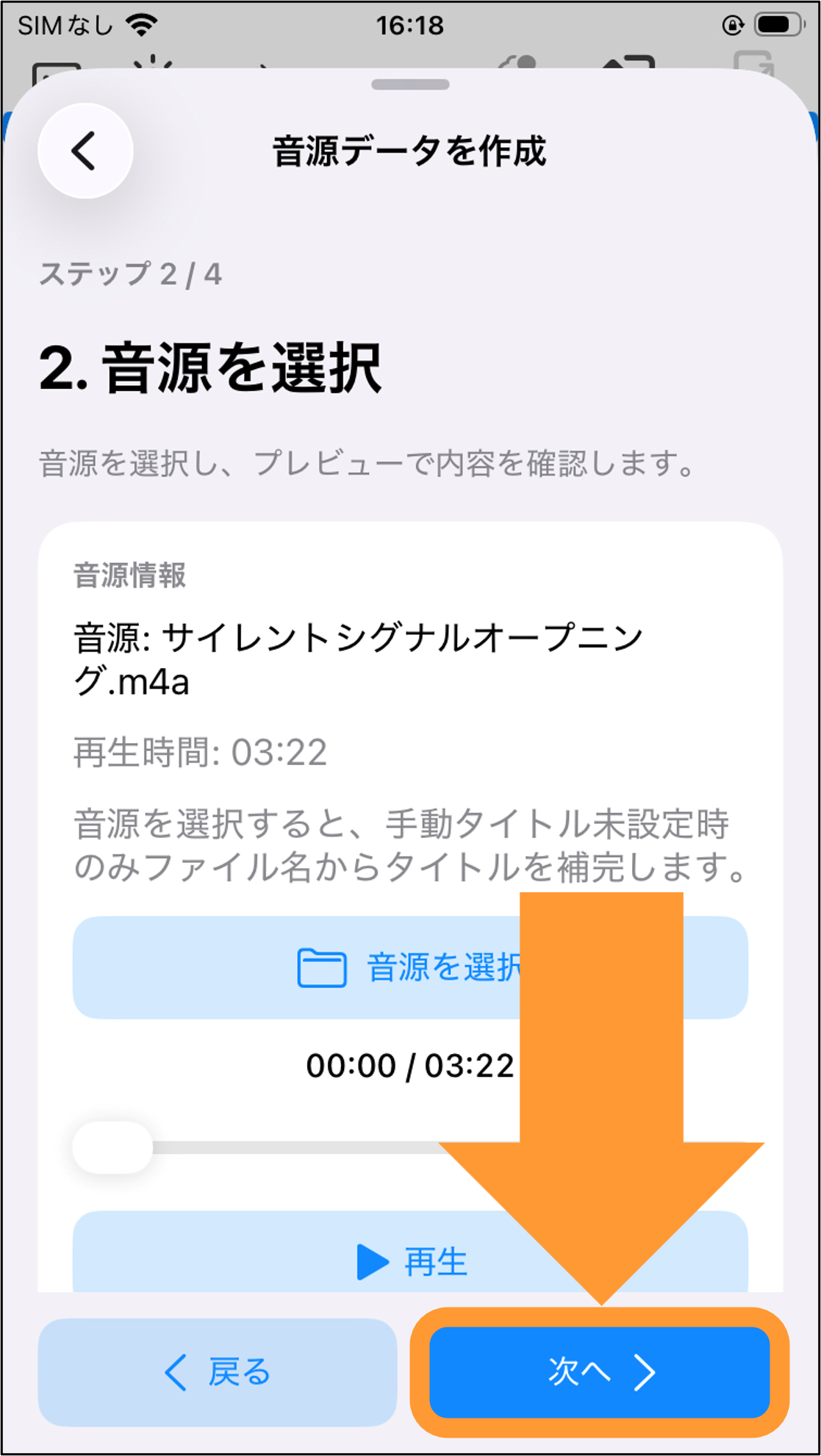Proceed to next step with 次へ
The width and height of the screenshot is (821, 1456).
[600, 1372]
